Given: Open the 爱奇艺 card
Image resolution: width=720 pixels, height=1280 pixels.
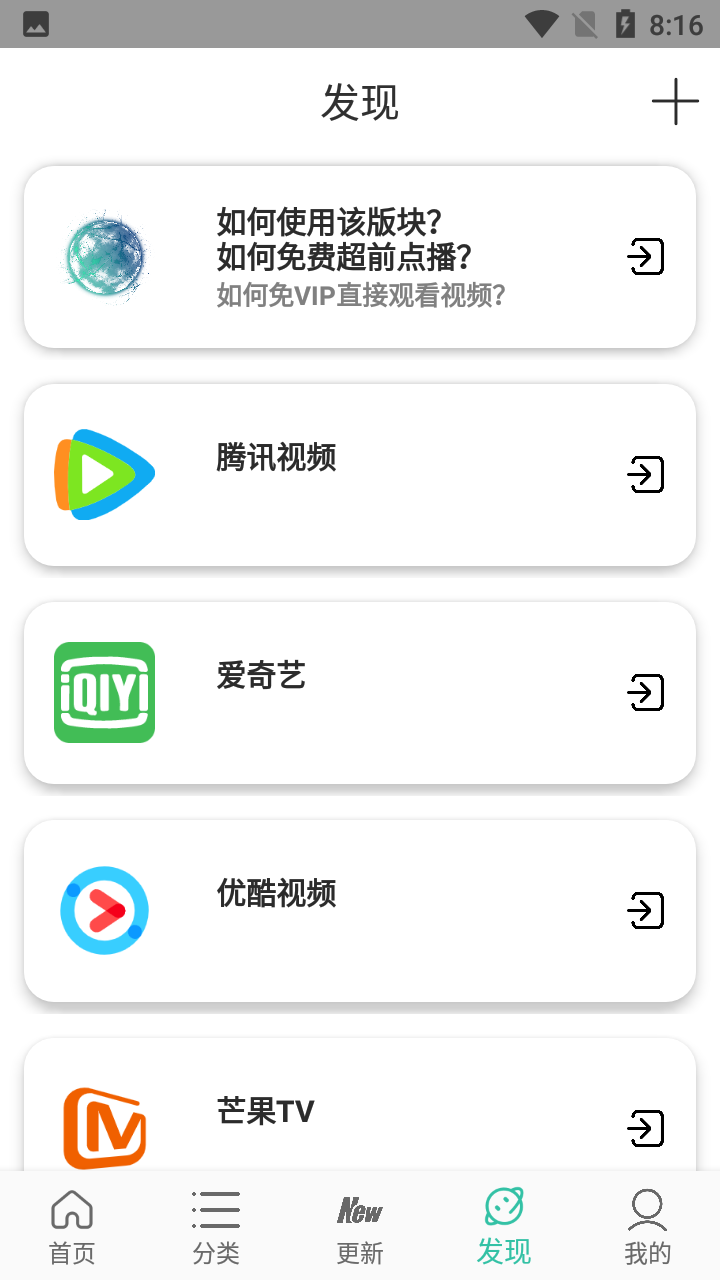Looking at the screenshot, I should point(360,692).
